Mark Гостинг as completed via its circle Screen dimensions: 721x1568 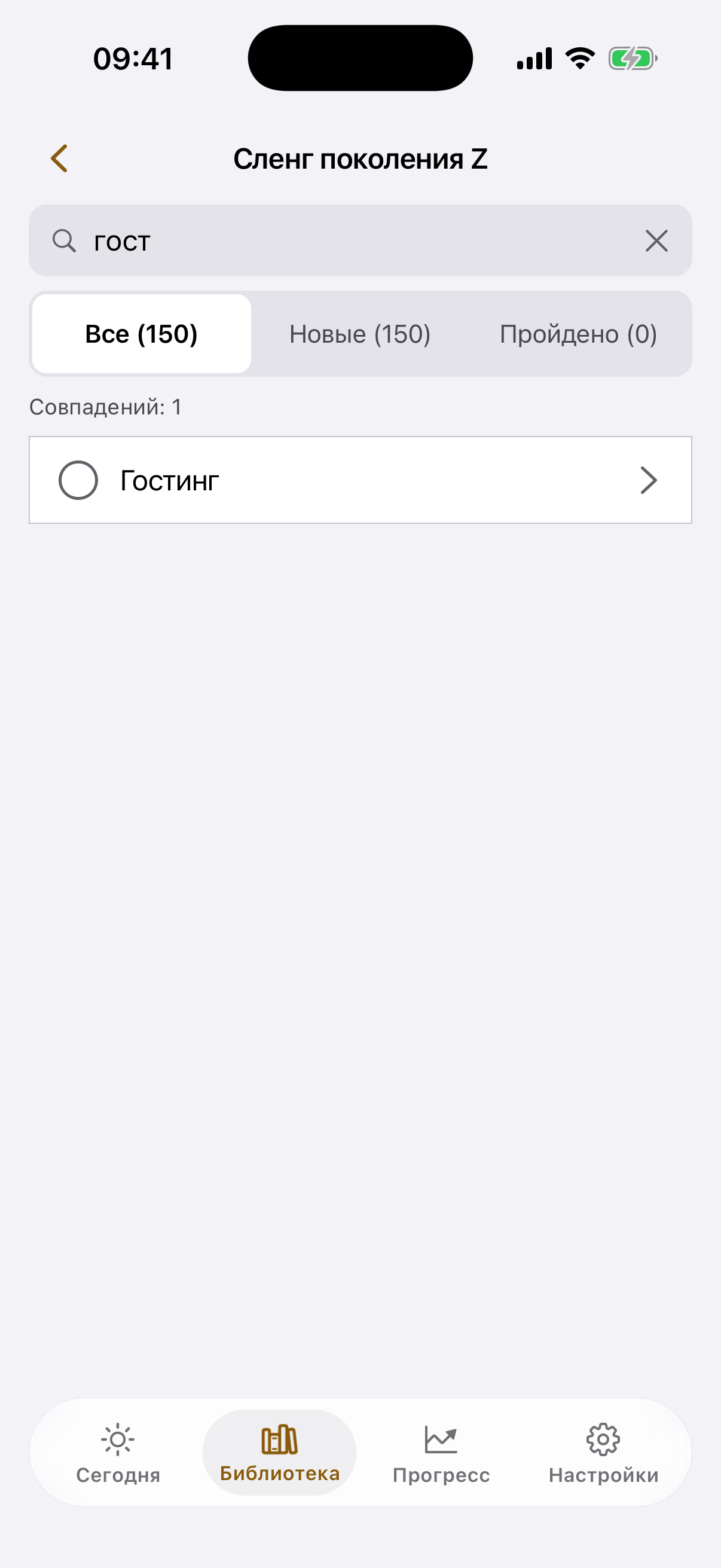[x=78, y=480]
